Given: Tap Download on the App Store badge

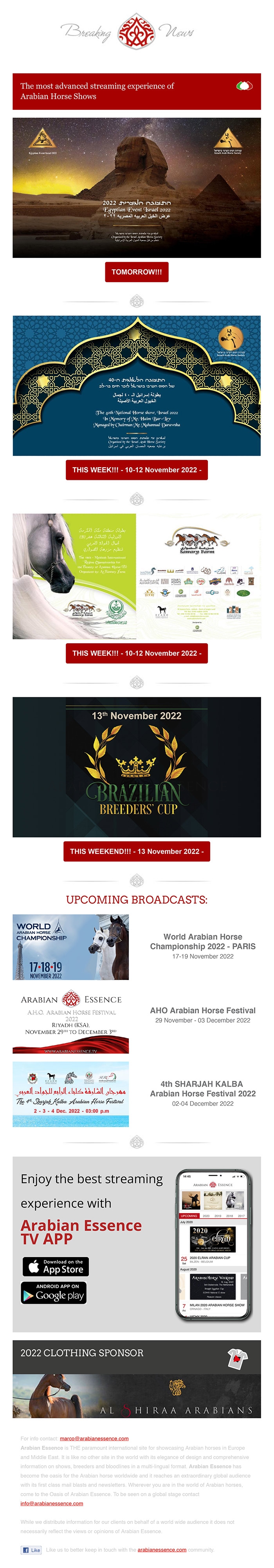Looking at the screenshot, I should point(55,1266).
